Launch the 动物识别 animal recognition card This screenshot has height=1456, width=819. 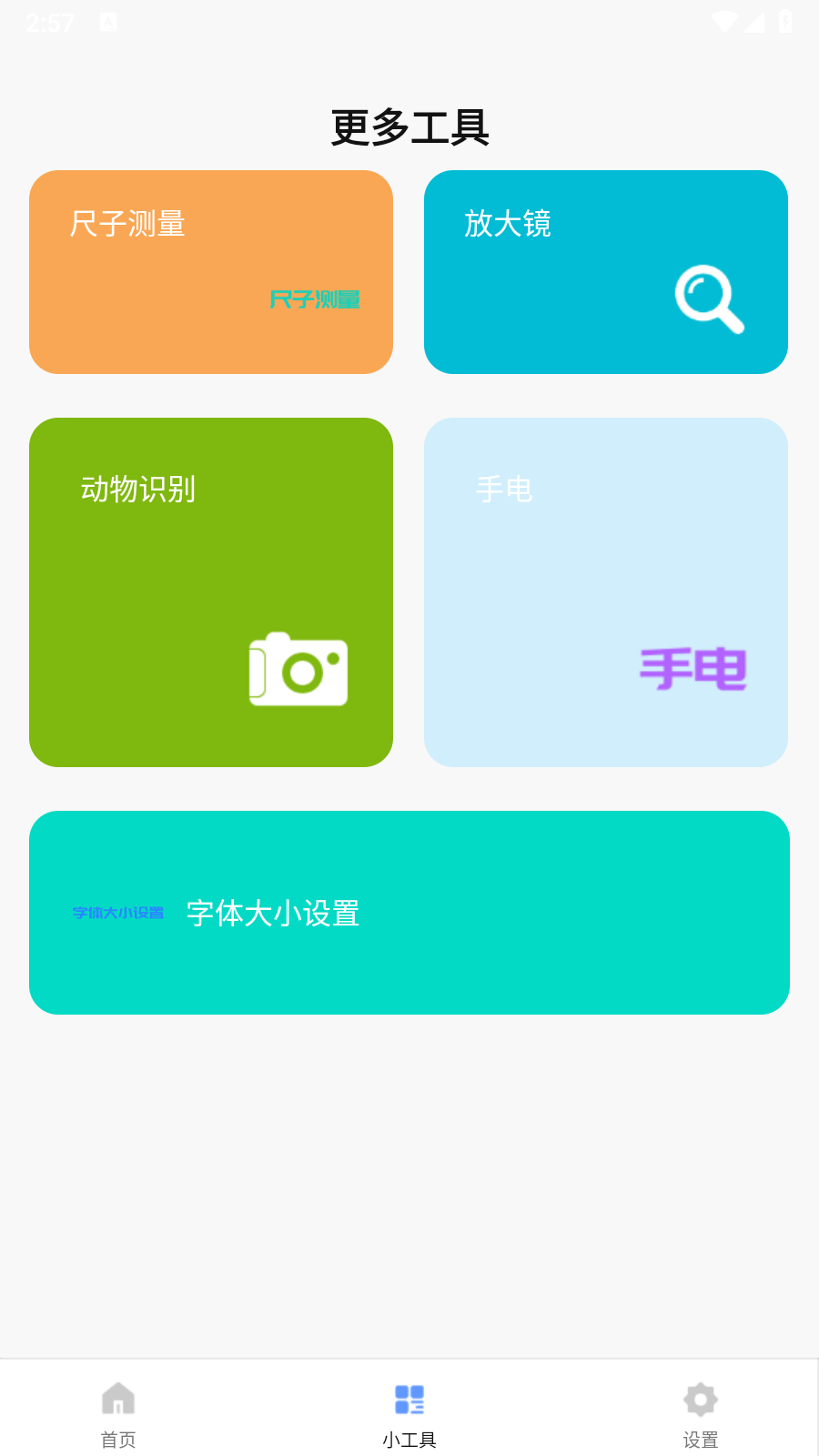tap(211, 592)
